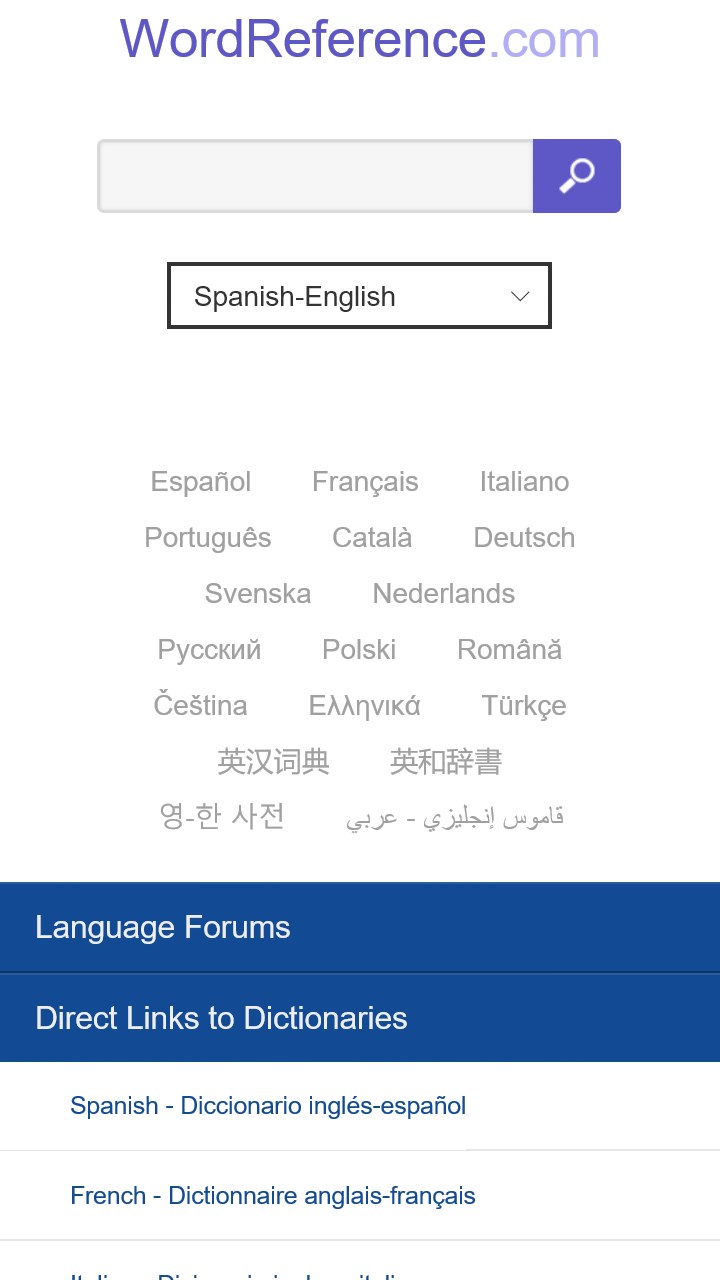Choose the Polski language link
Screen dimensions: 720x1280
coord(359,650)
